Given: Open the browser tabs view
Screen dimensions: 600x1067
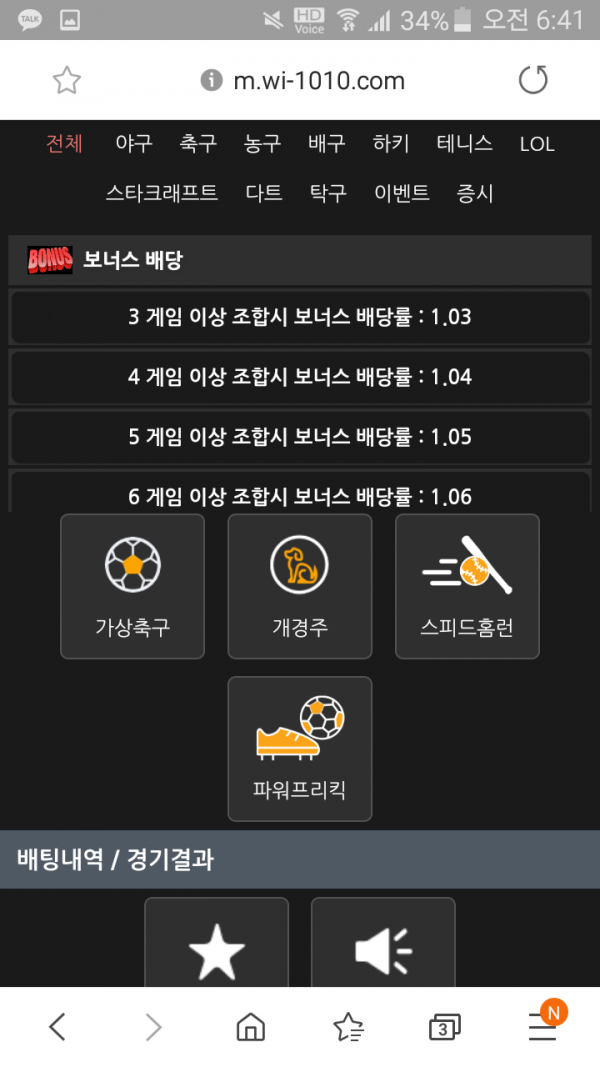Looking at the screenshot, I should (x=444, y=1026).
